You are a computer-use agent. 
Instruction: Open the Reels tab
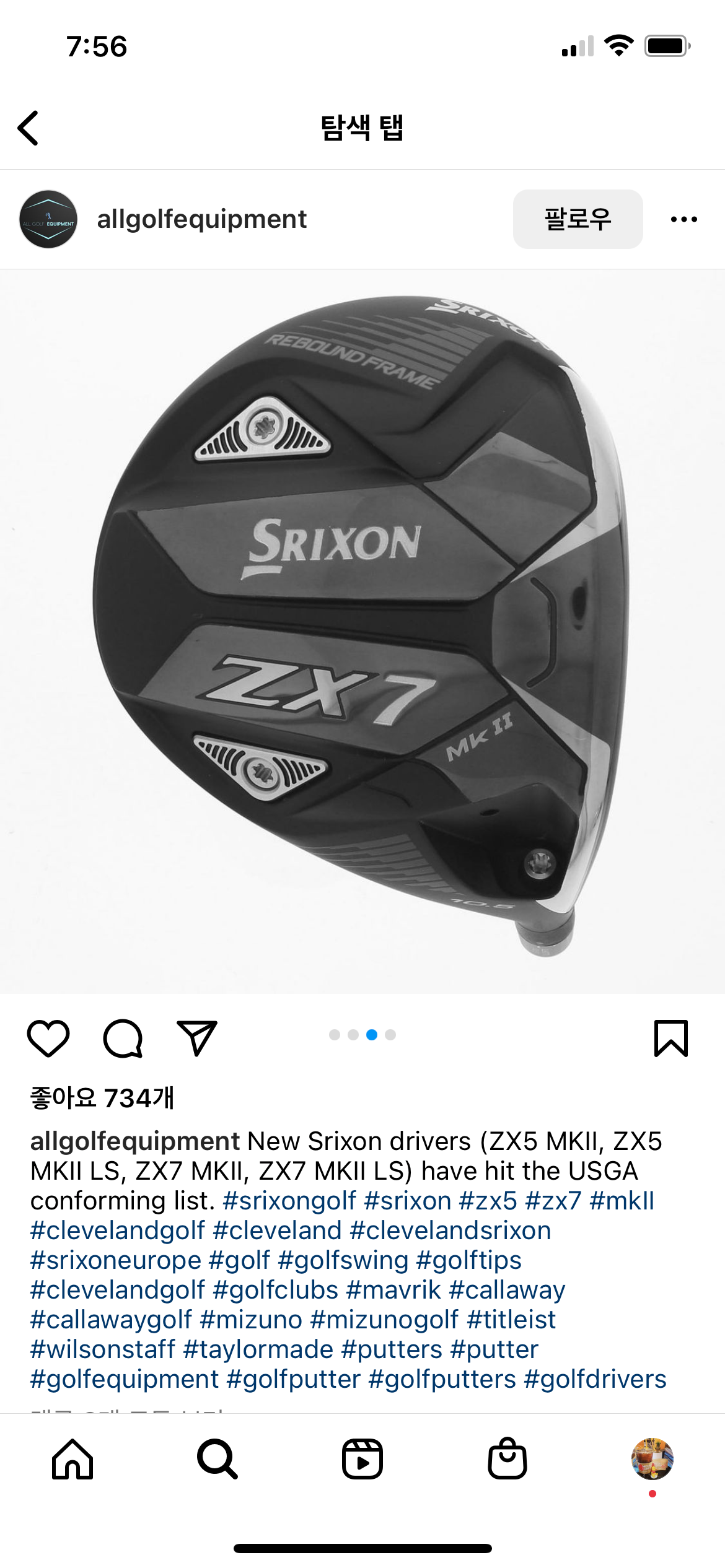[362, 1459]
